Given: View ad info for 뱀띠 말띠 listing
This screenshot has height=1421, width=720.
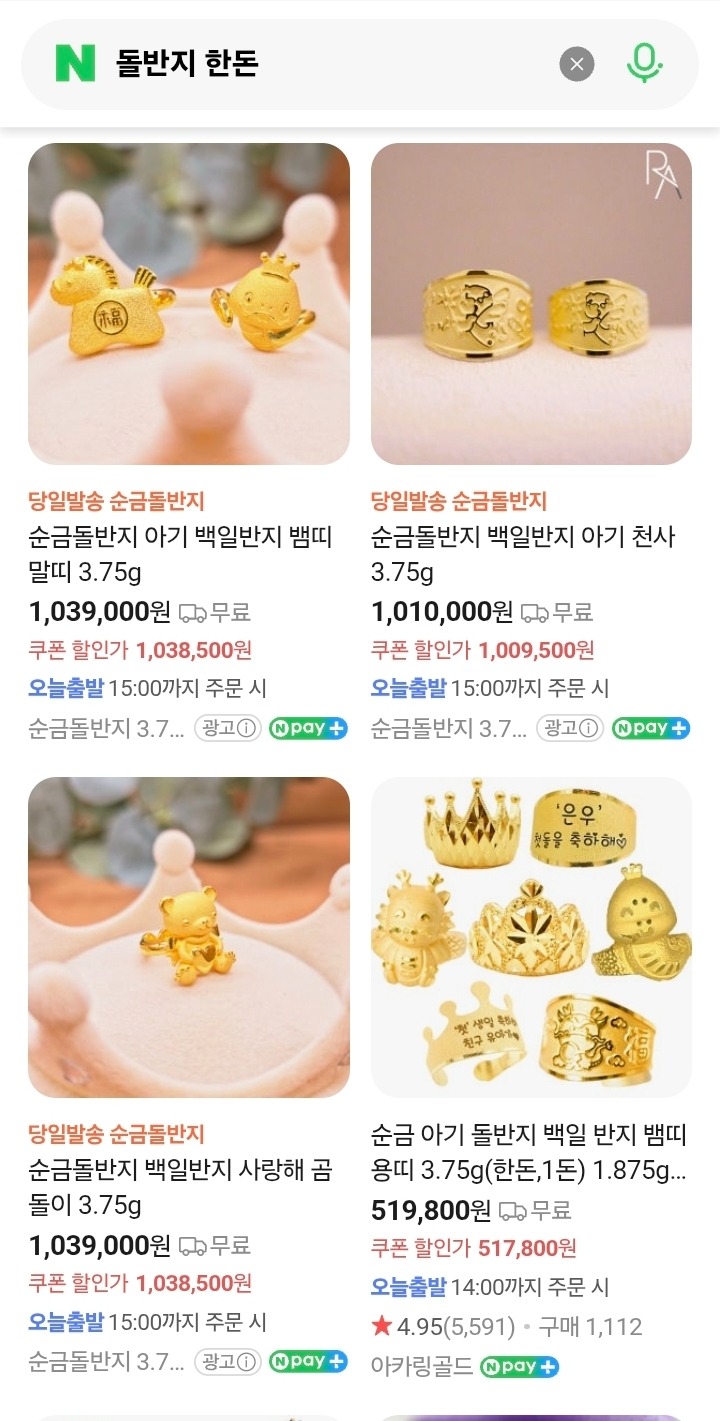Looking at the screenshot, I should click(x=227, y=728).
